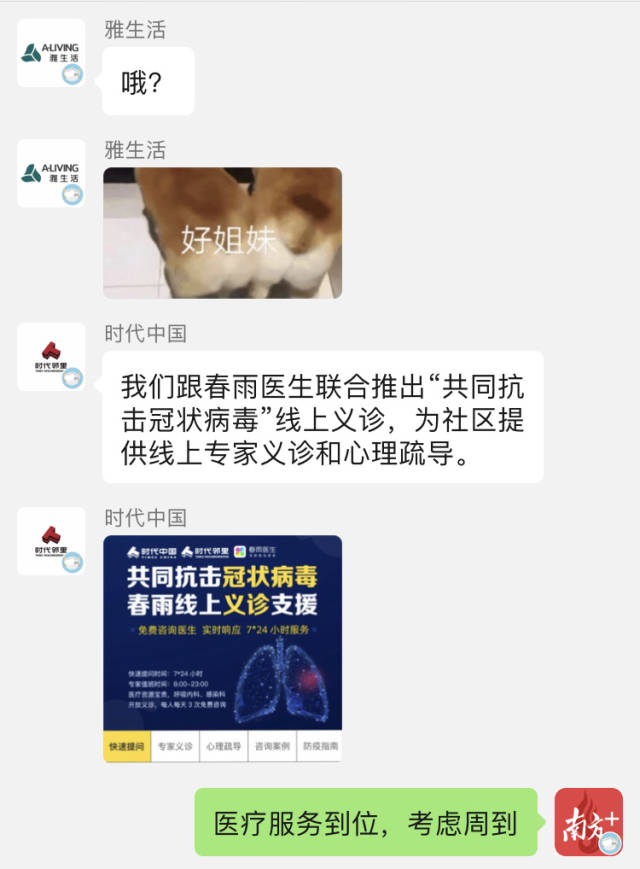
Task: Open 时代中国 avatar beside the poster image
Action: 51,541
